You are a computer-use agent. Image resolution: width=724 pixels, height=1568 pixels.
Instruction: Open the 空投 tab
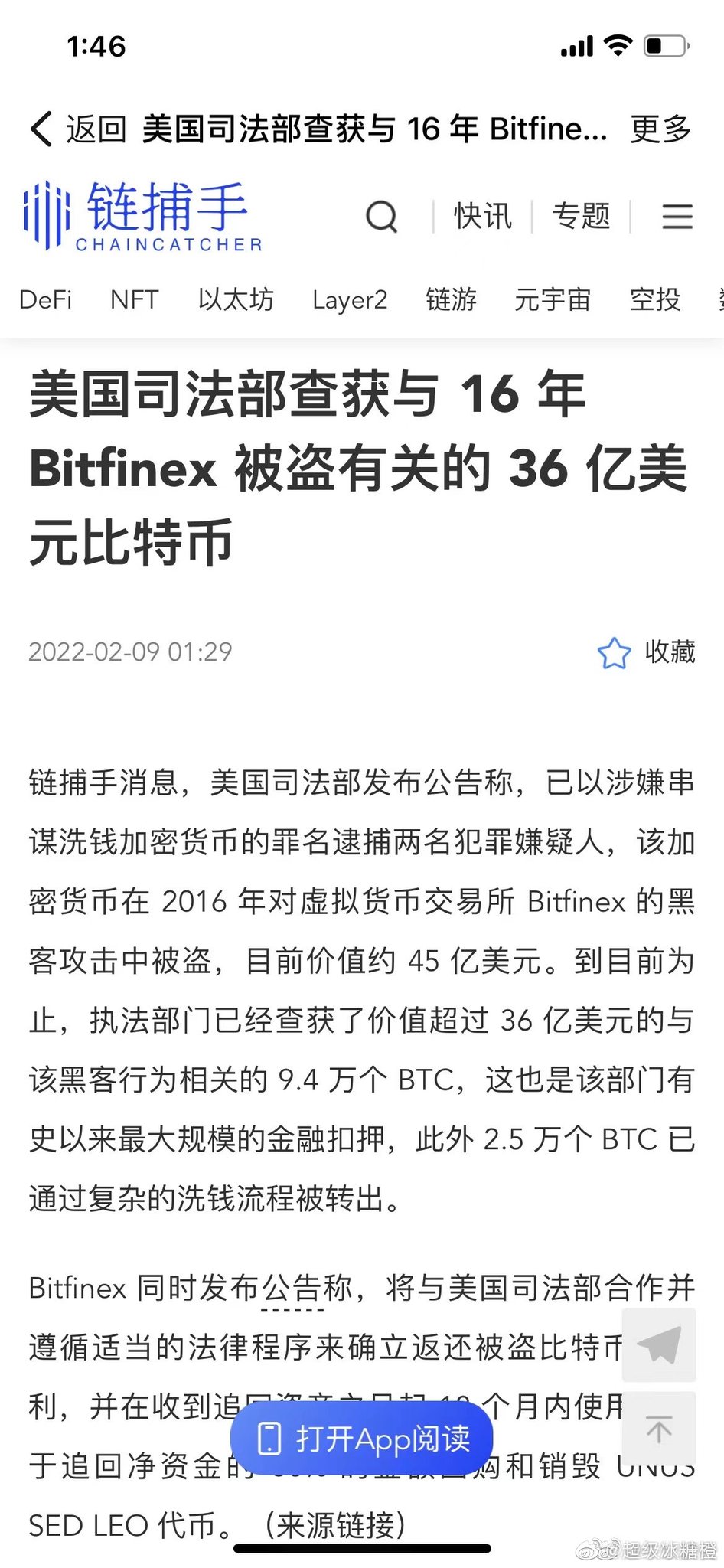point(654,299)
